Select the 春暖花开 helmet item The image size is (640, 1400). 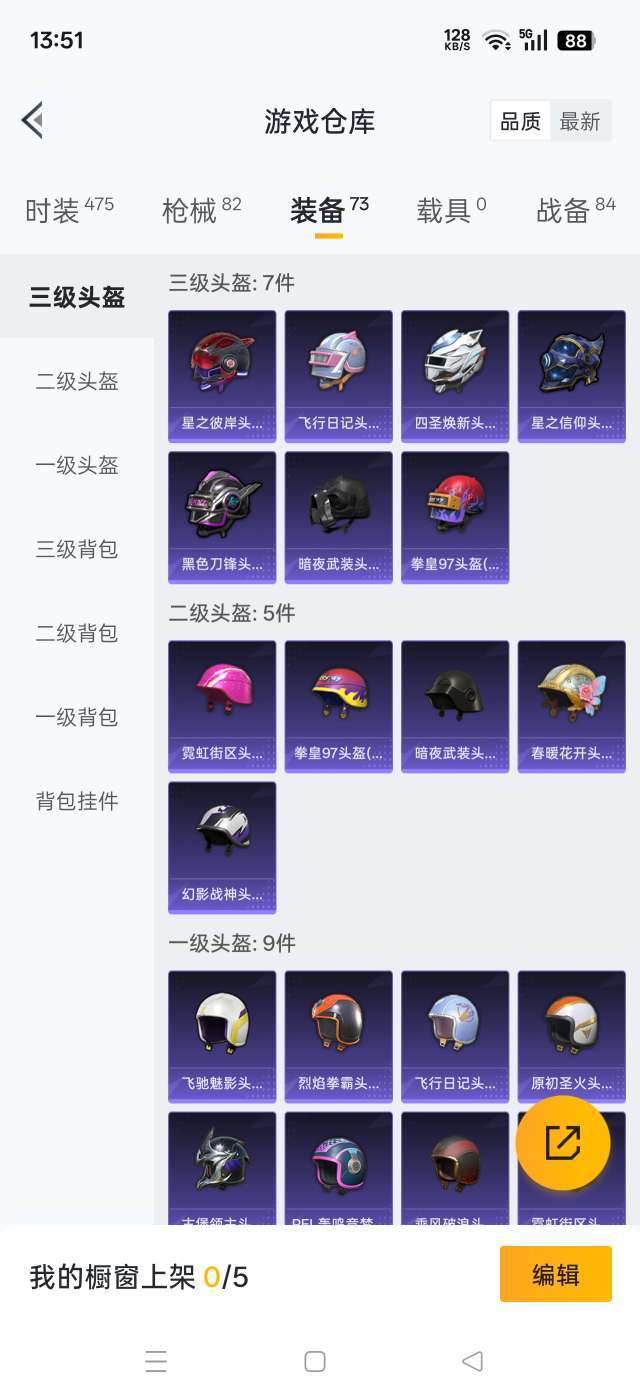[572, 706]
